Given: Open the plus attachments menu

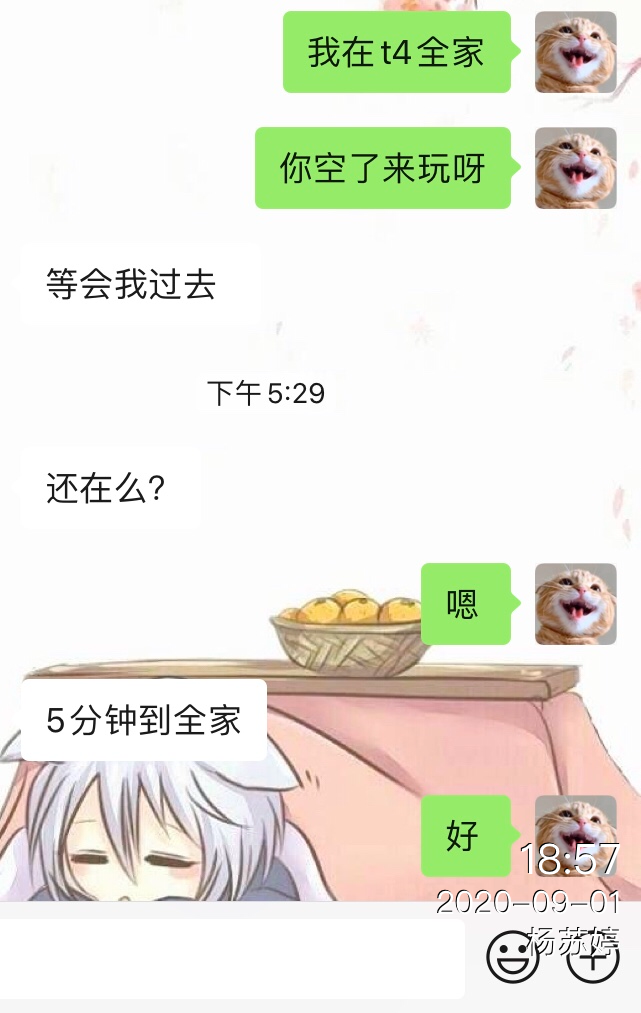Looking at the screenshot, I should pos(592,958).
